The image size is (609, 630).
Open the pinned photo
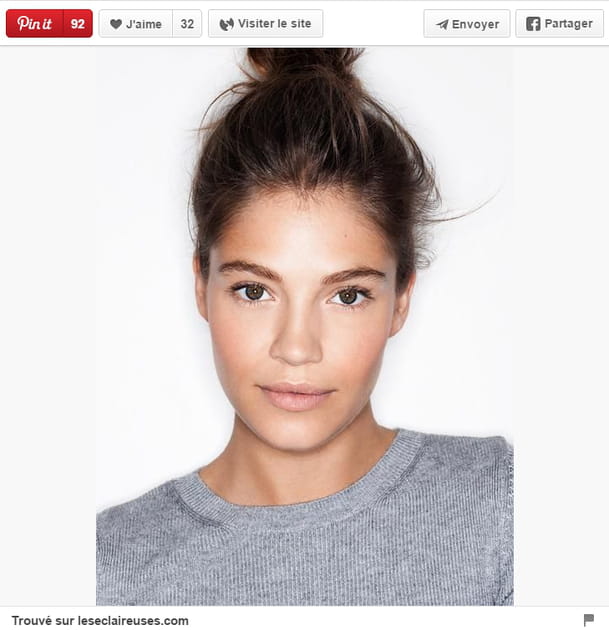tap(304, 325)
